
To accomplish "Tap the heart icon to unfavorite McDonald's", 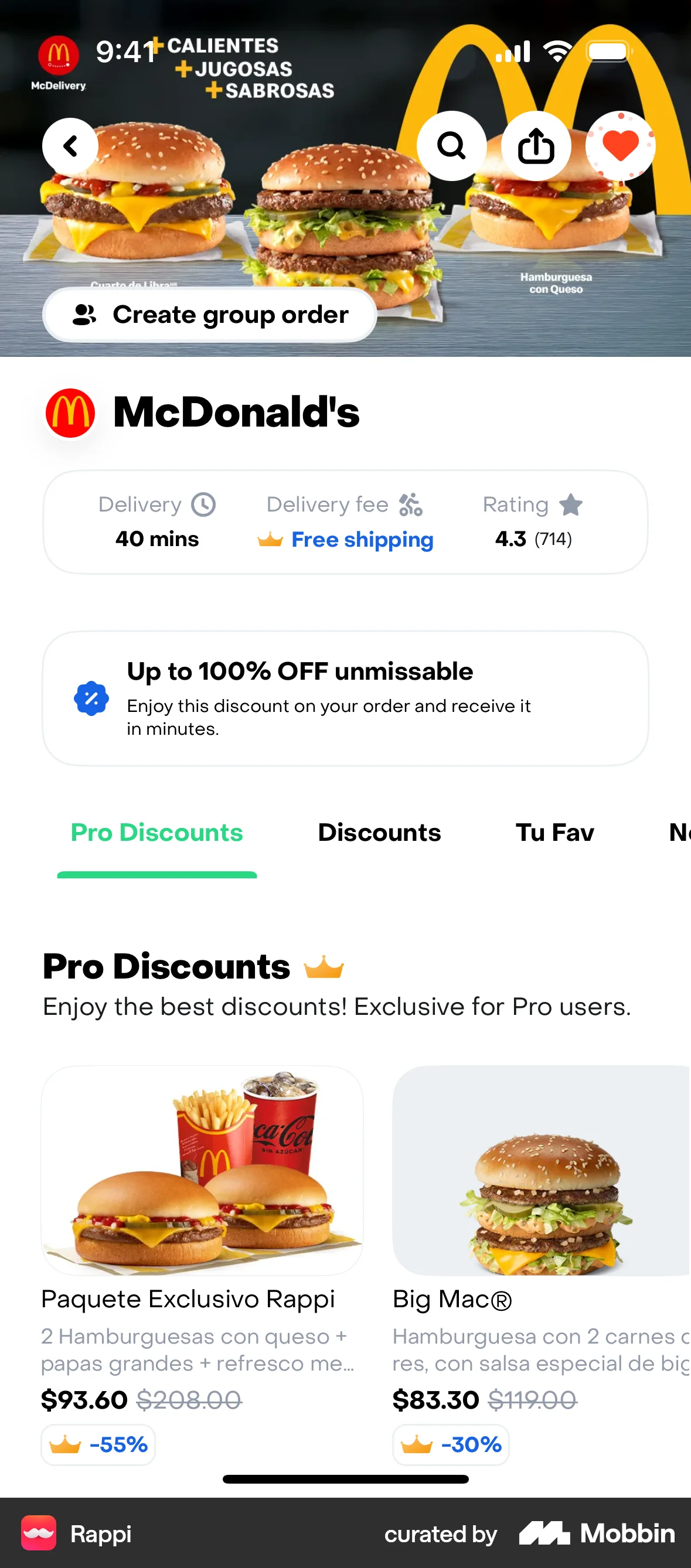I will click(619, 145).
